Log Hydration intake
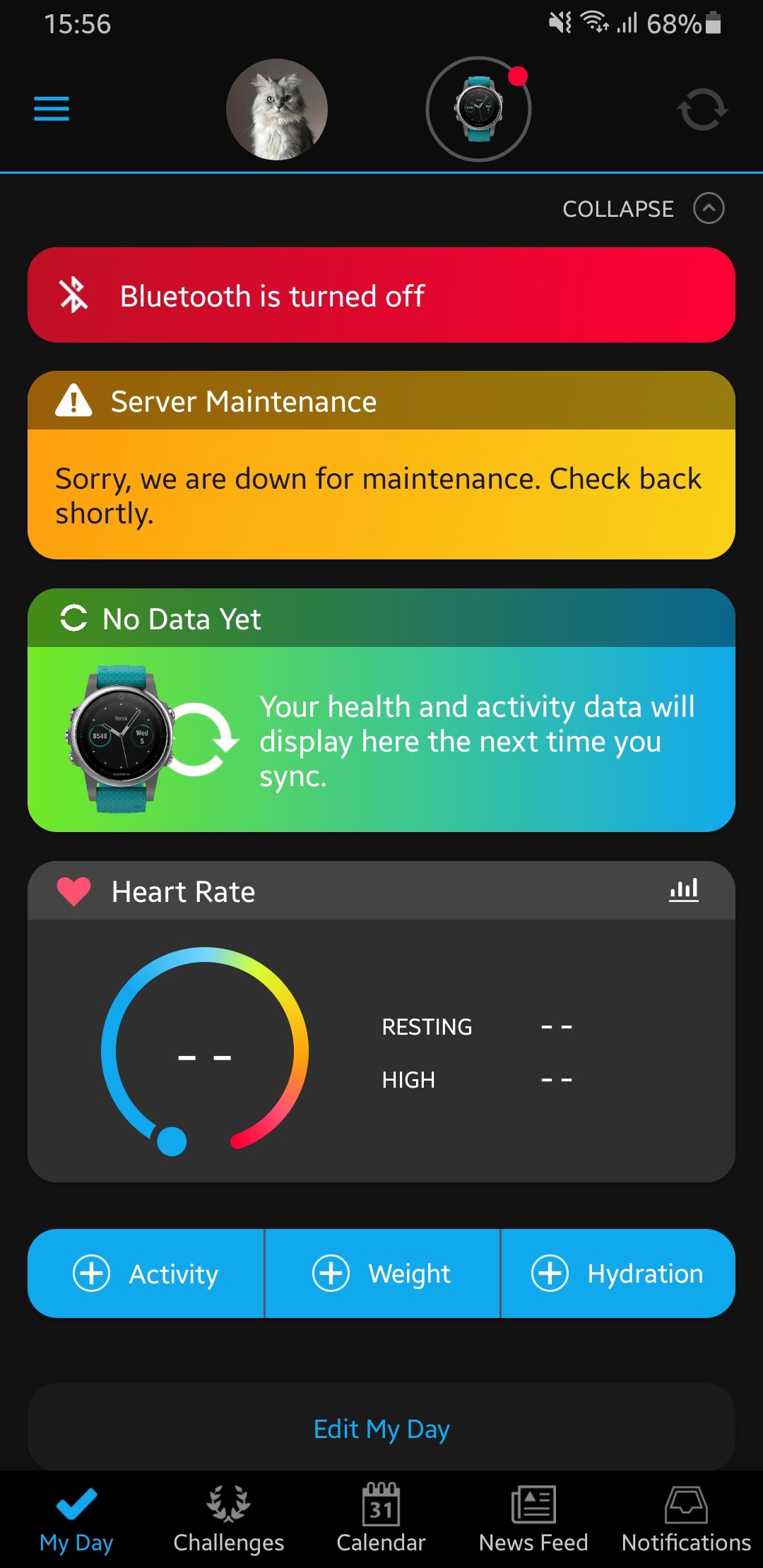763x1568 pixels. tap(618, 1273)
